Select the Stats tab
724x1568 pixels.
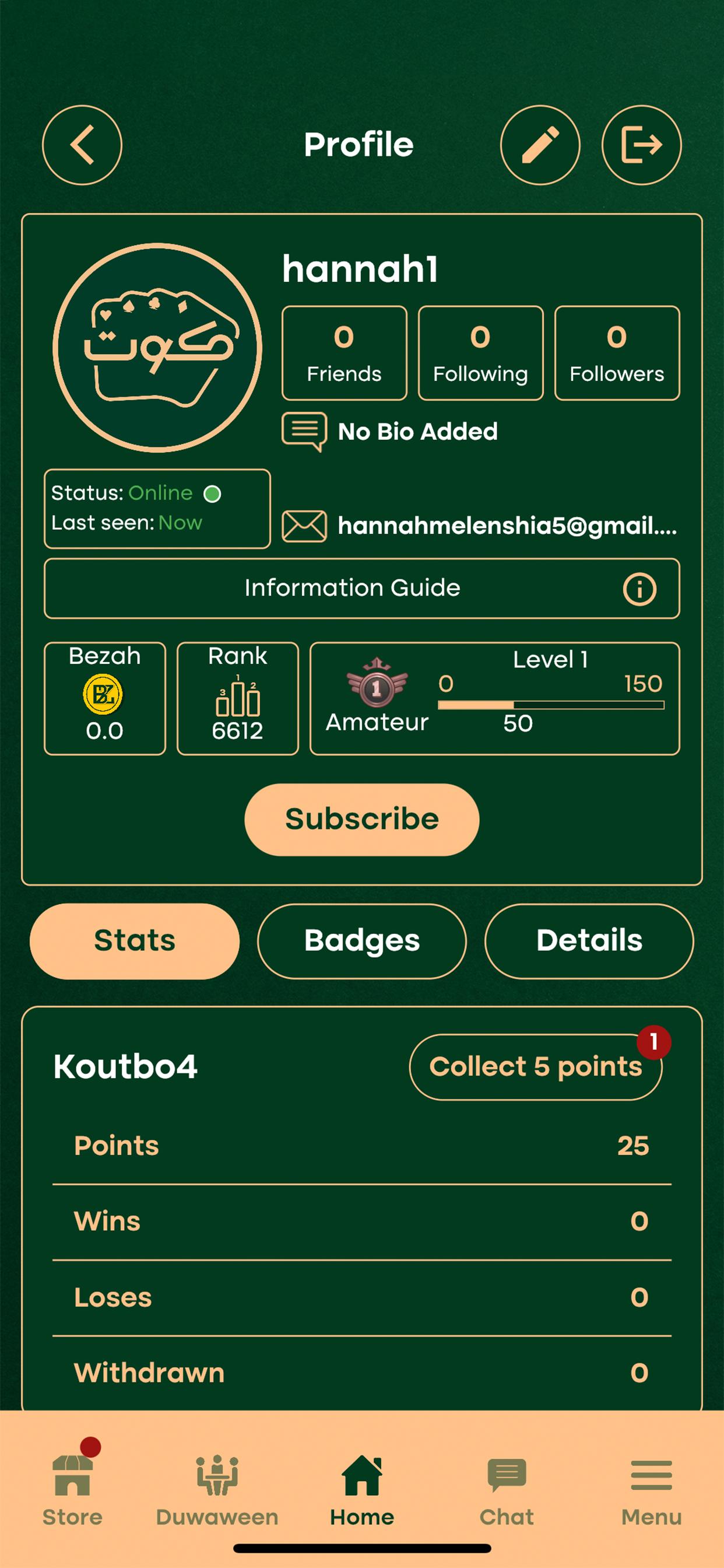point(135,941)
